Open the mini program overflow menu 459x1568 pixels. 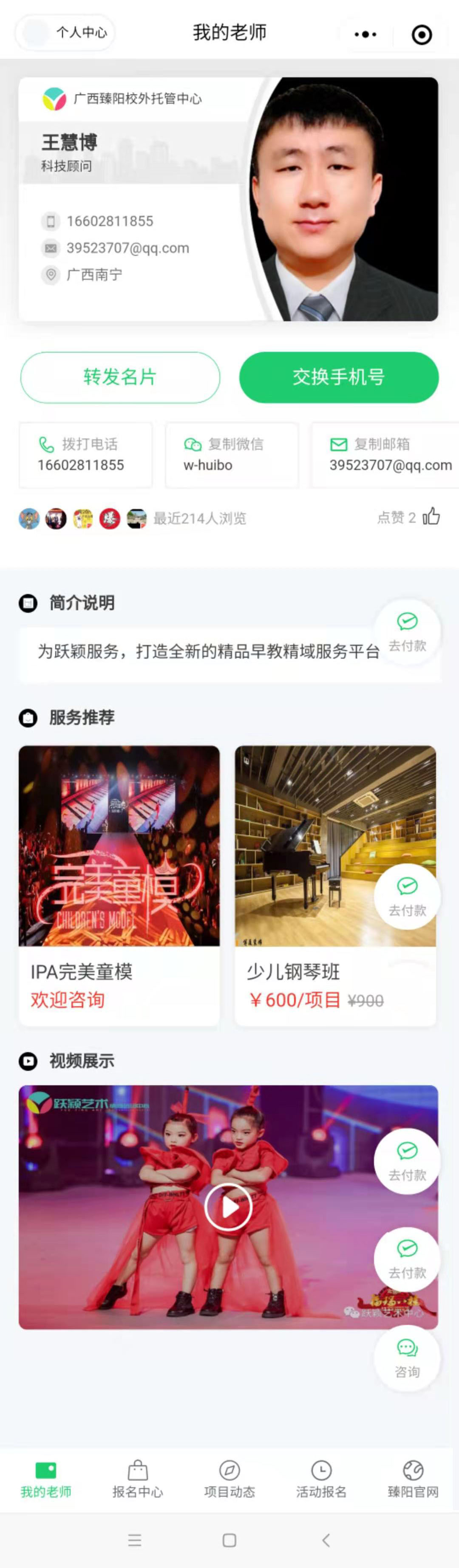pos(365,35)
